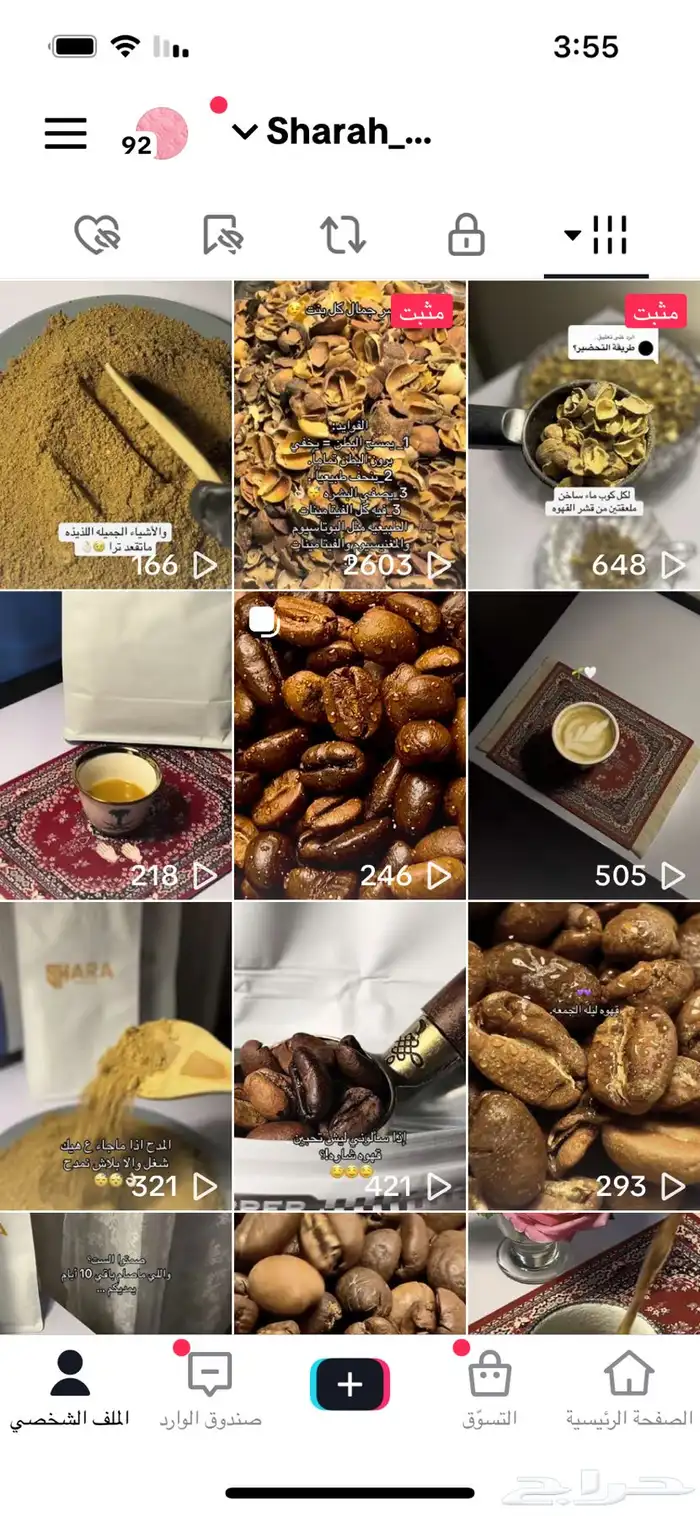
Task: Create a new post with plus button
Action: pos(350,1384)
